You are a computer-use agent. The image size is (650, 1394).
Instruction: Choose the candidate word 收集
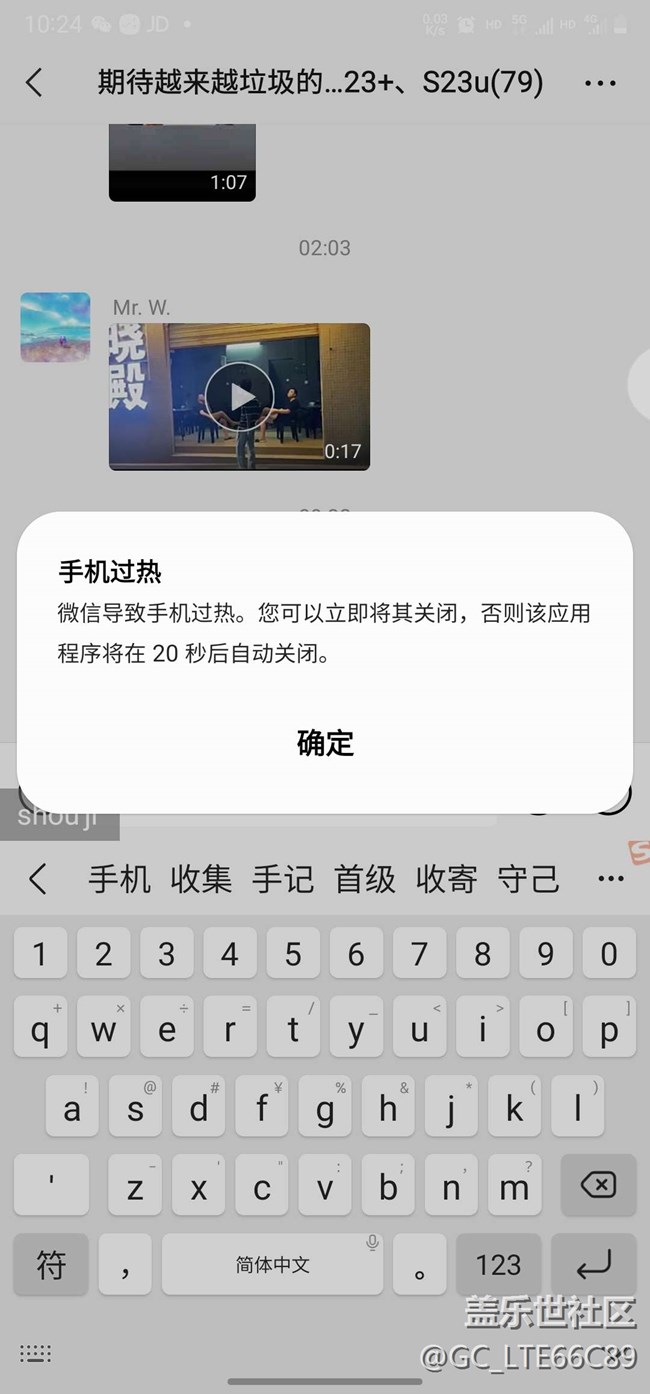[x=201, y=879]
